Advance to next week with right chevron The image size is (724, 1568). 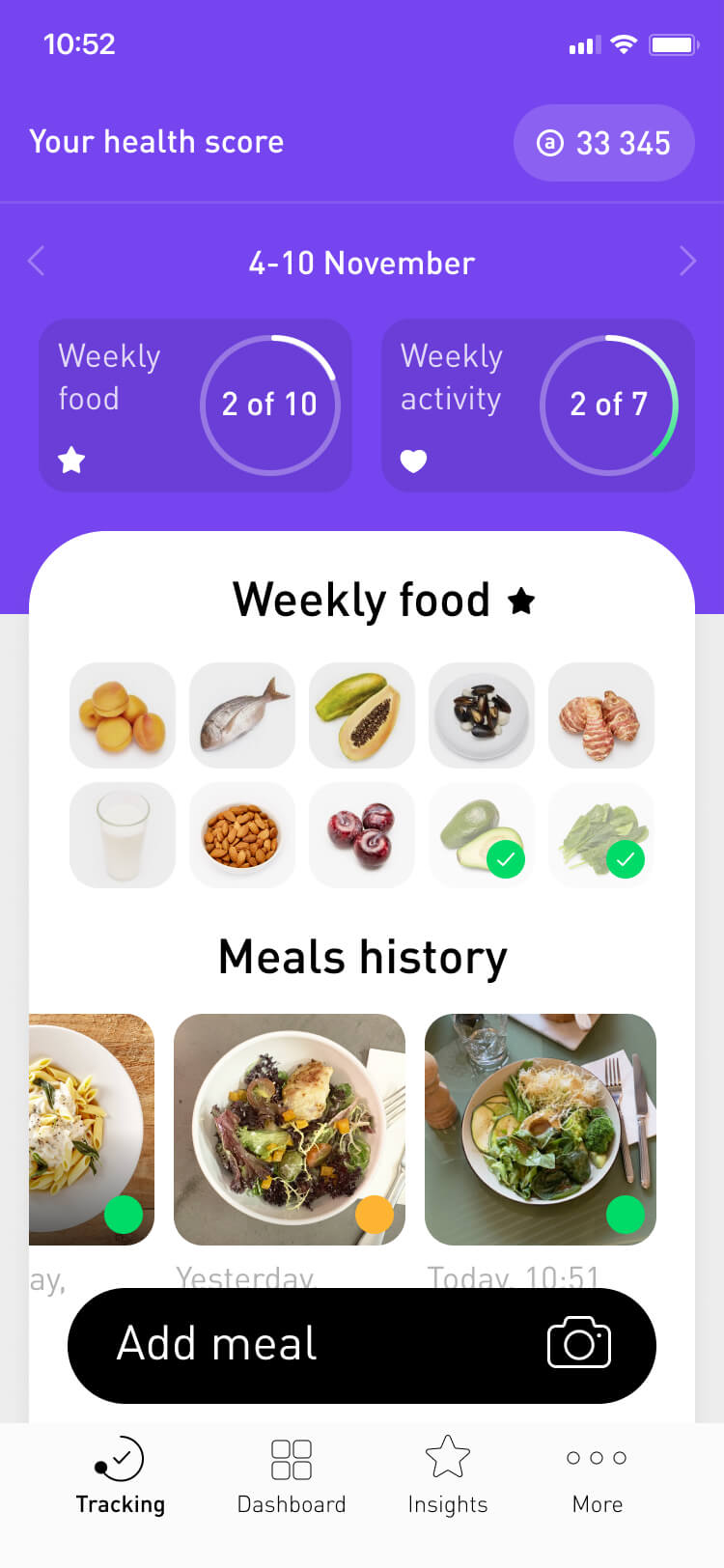coord(688,262)
